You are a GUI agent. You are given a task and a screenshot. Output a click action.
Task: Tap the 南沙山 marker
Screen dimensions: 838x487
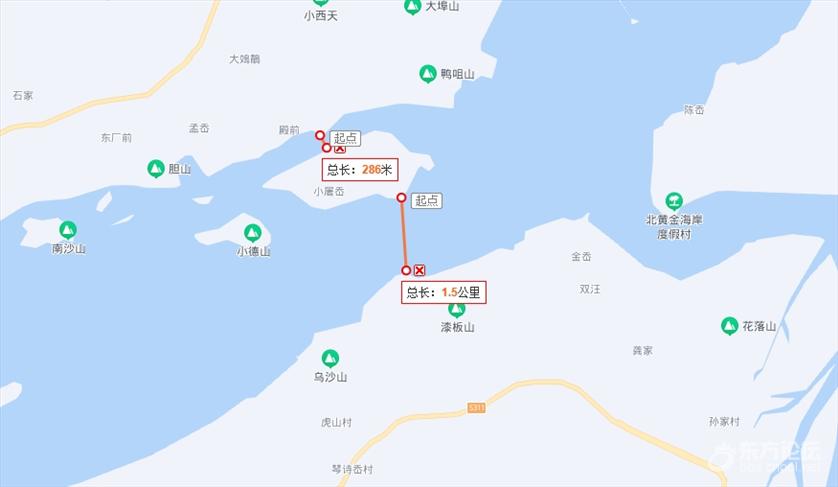pos(68,230)
